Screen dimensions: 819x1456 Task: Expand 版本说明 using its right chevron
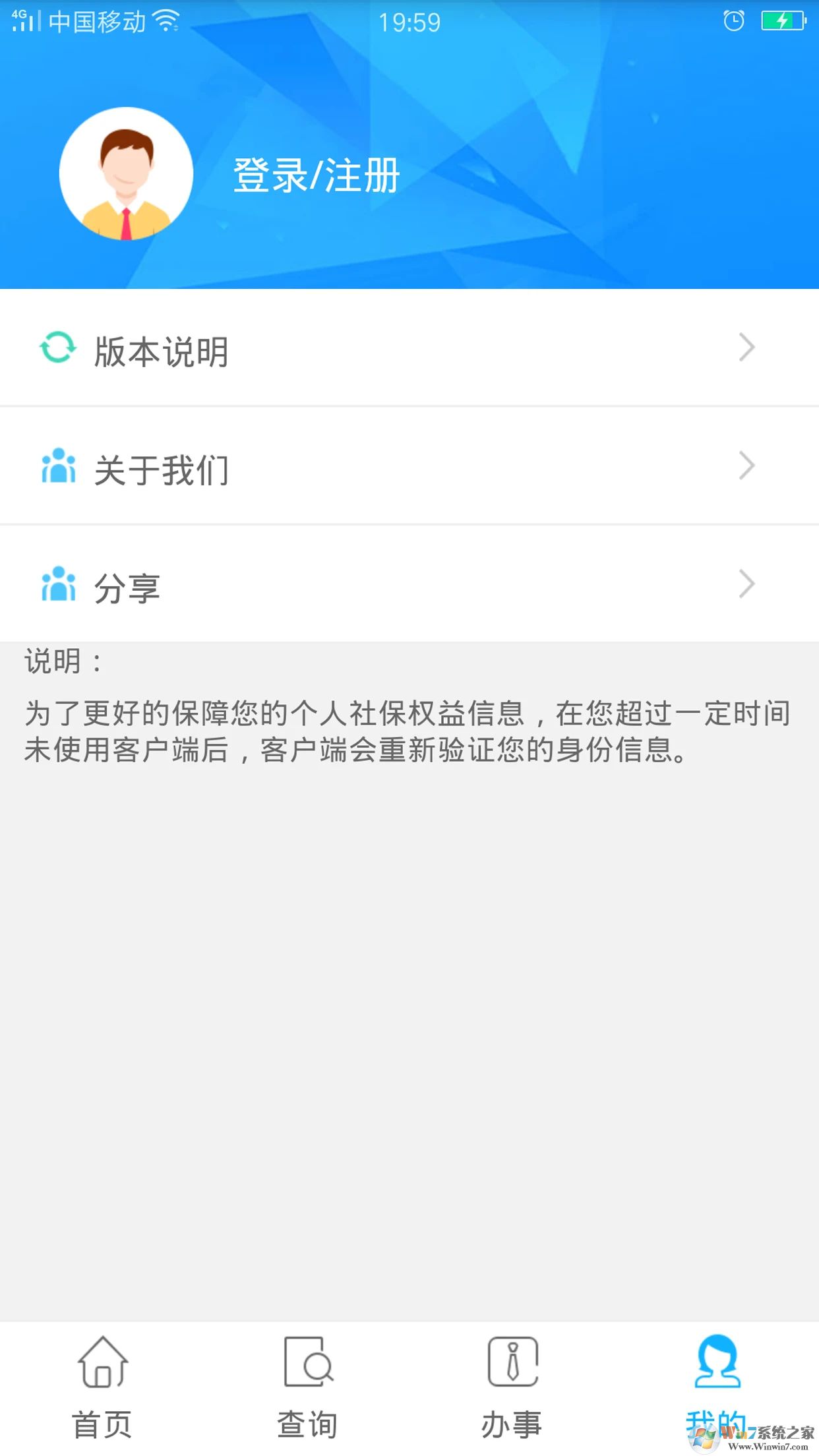click(x=746, y=348)
